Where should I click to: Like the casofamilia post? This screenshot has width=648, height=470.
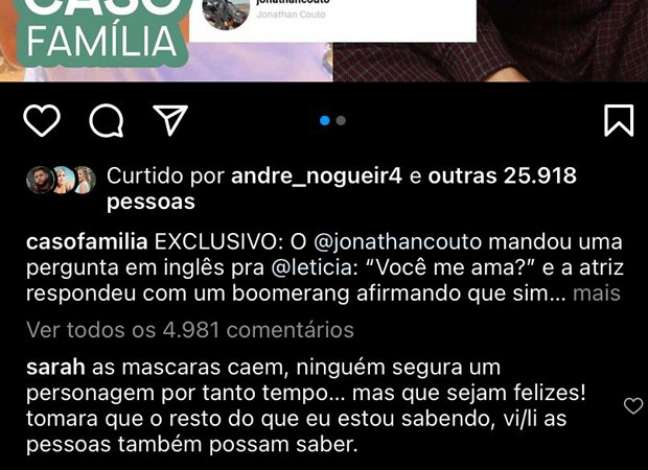tap(41, 121)
